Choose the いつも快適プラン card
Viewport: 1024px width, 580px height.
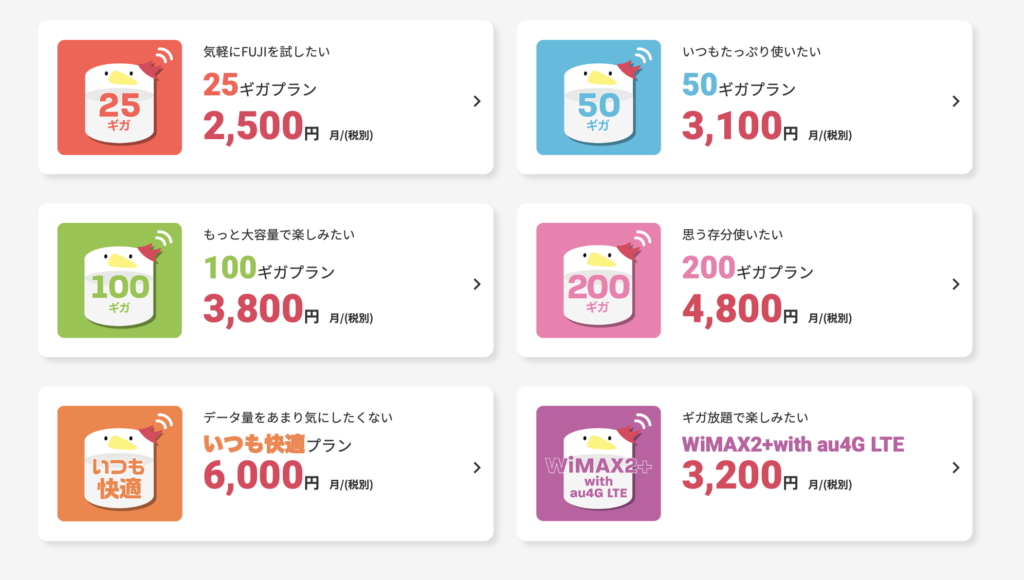coord(265,464)
